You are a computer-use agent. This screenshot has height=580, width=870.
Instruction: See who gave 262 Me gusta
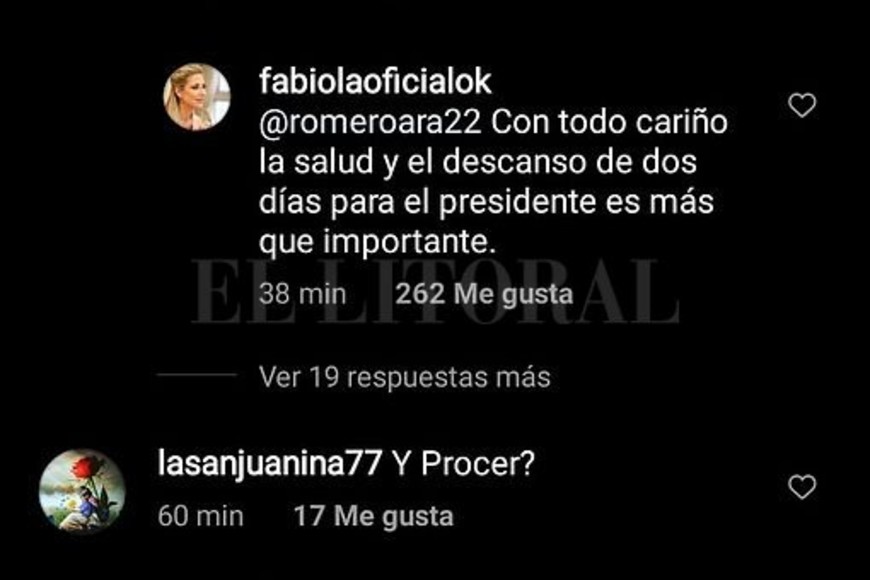click(484, 295)
